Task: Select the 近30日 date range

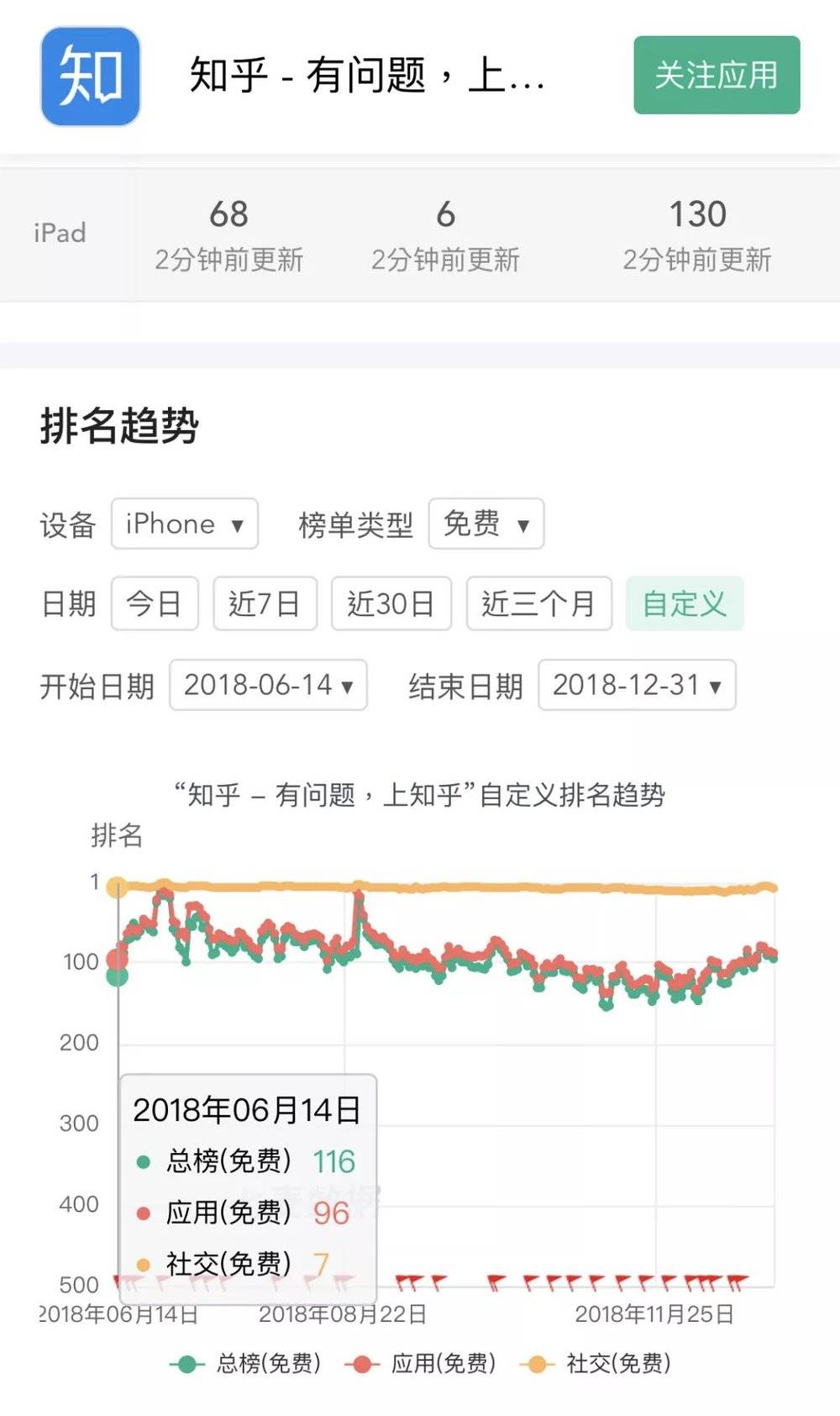Action: pyautogui.click(x=391, y=603)
